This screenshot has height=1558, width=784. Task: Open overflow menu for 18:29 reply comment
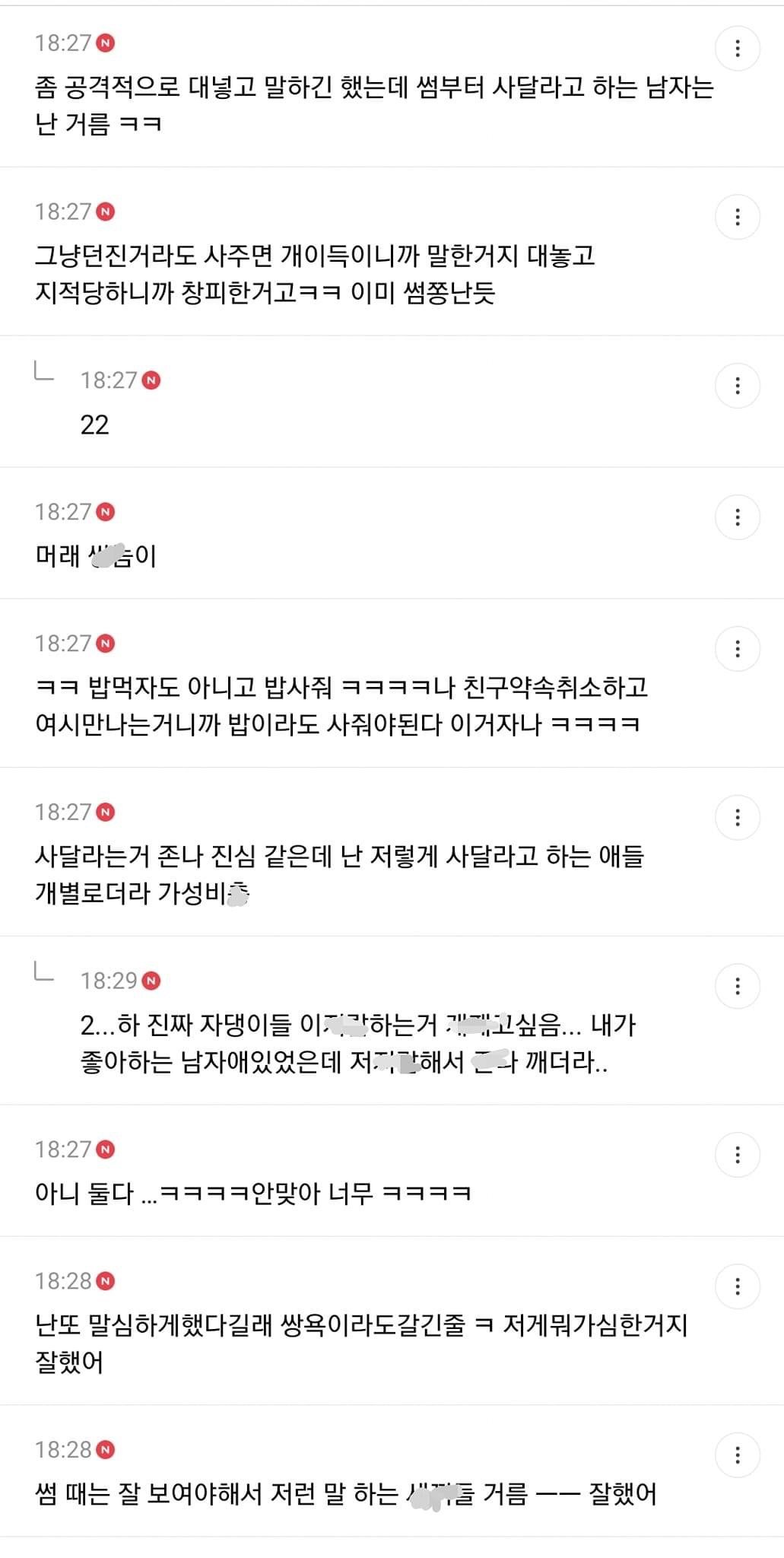coord(737,987)
